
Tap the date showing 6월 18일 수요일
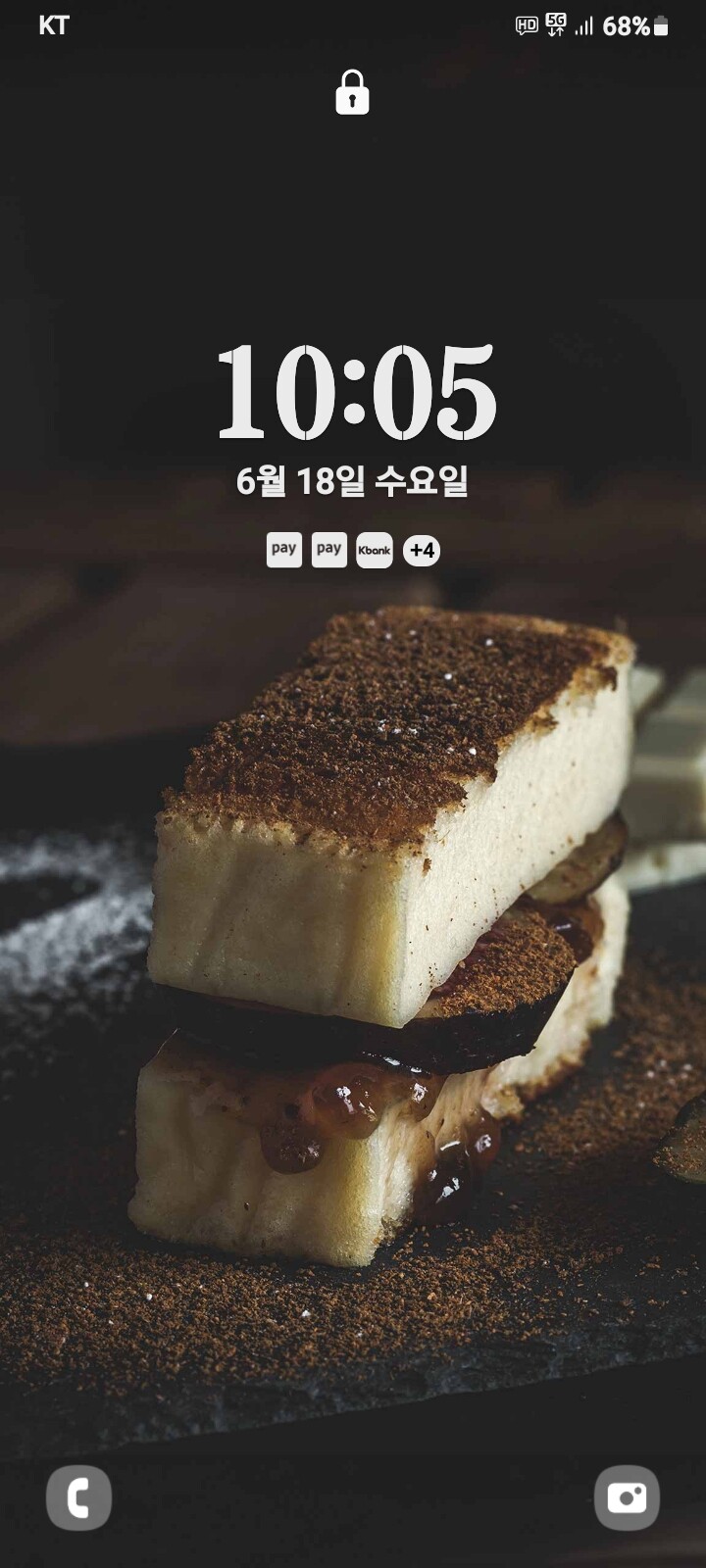point(351,479)
